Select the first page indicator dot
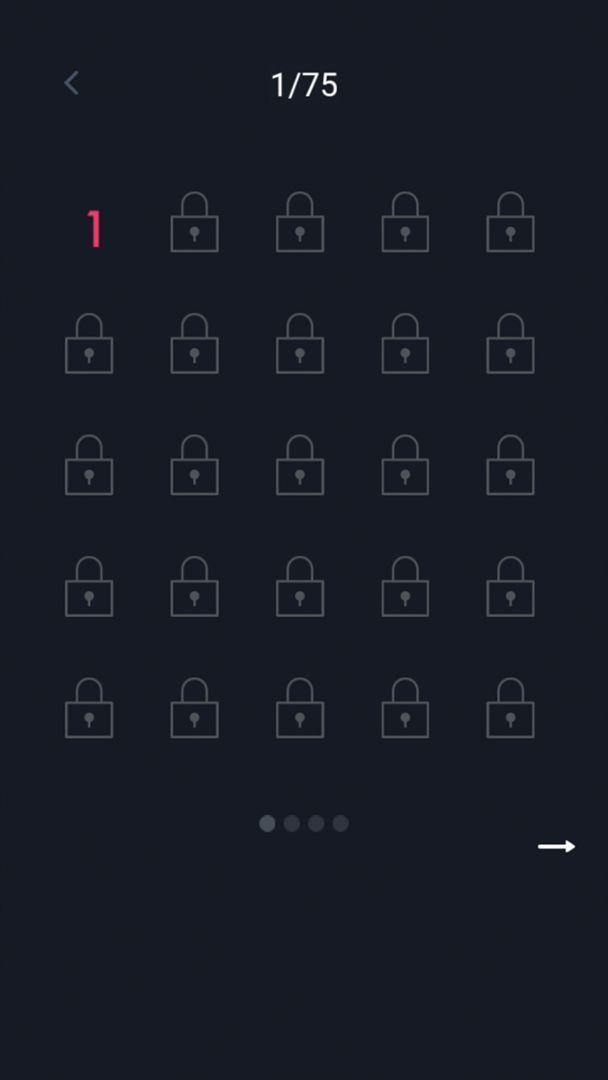The image size is (608, 1080). coord(267,823)
